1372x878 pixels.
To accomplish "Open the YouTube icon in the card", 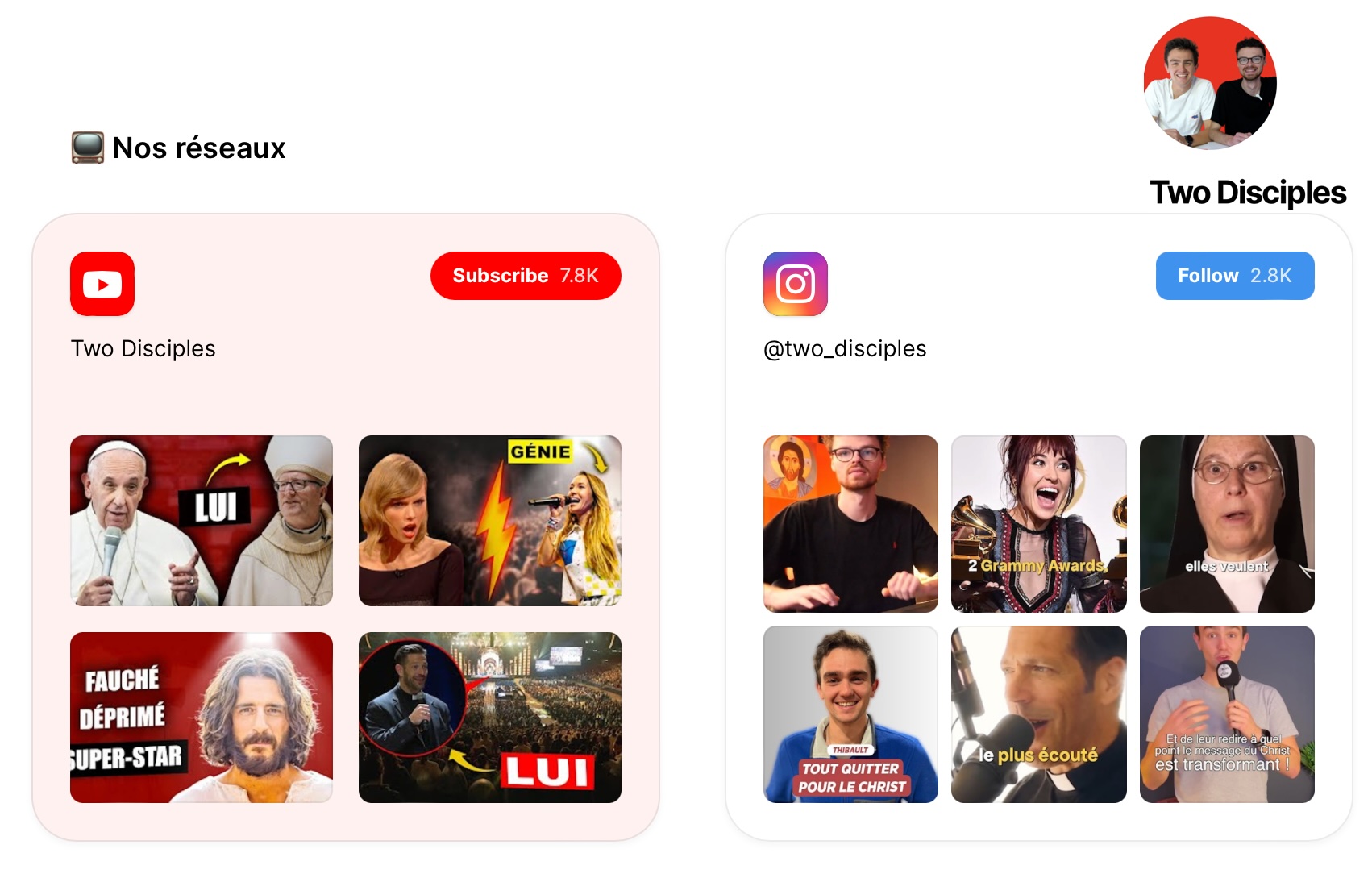I will pyautogui.click(x=102, y=284).
